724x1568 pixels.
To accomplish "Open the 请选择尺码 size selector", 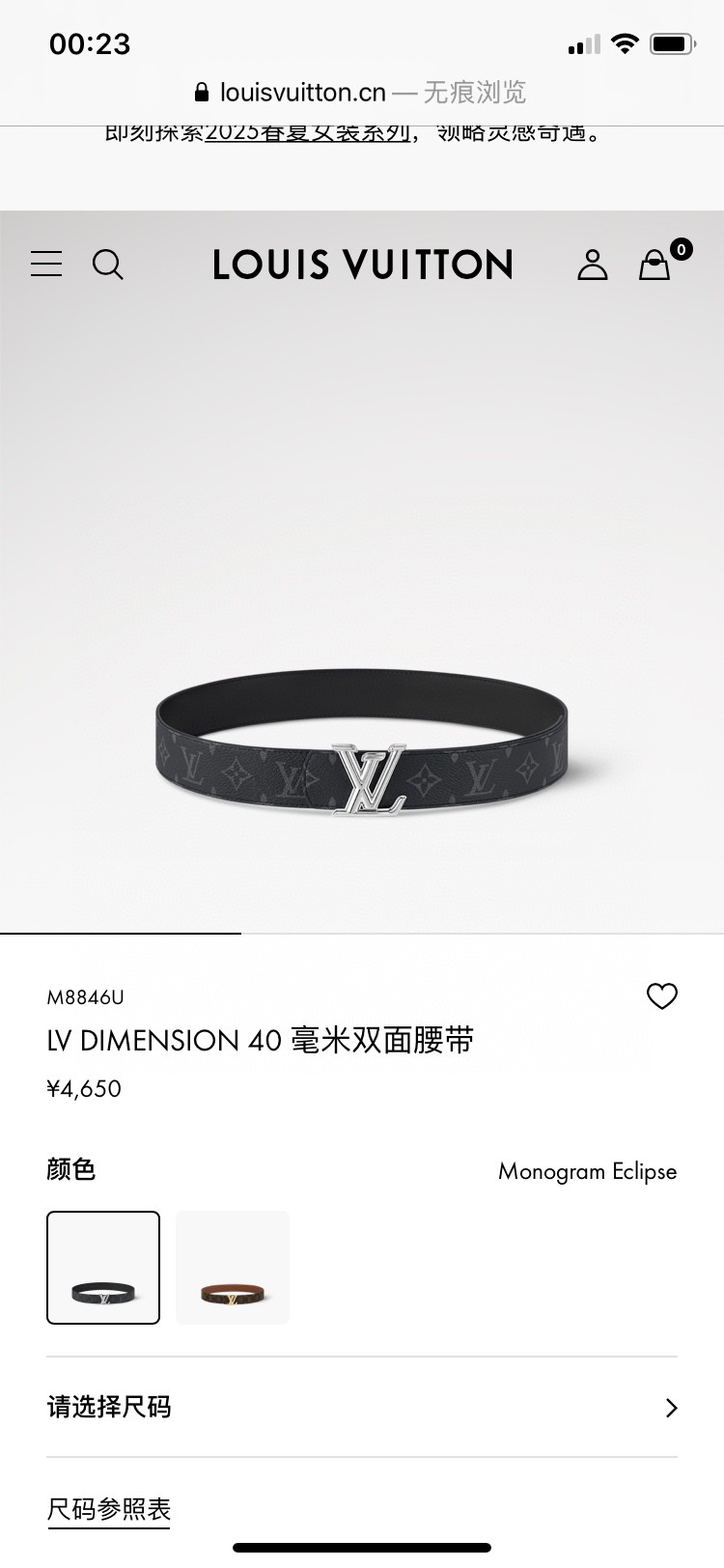I will coord(362,1407).
